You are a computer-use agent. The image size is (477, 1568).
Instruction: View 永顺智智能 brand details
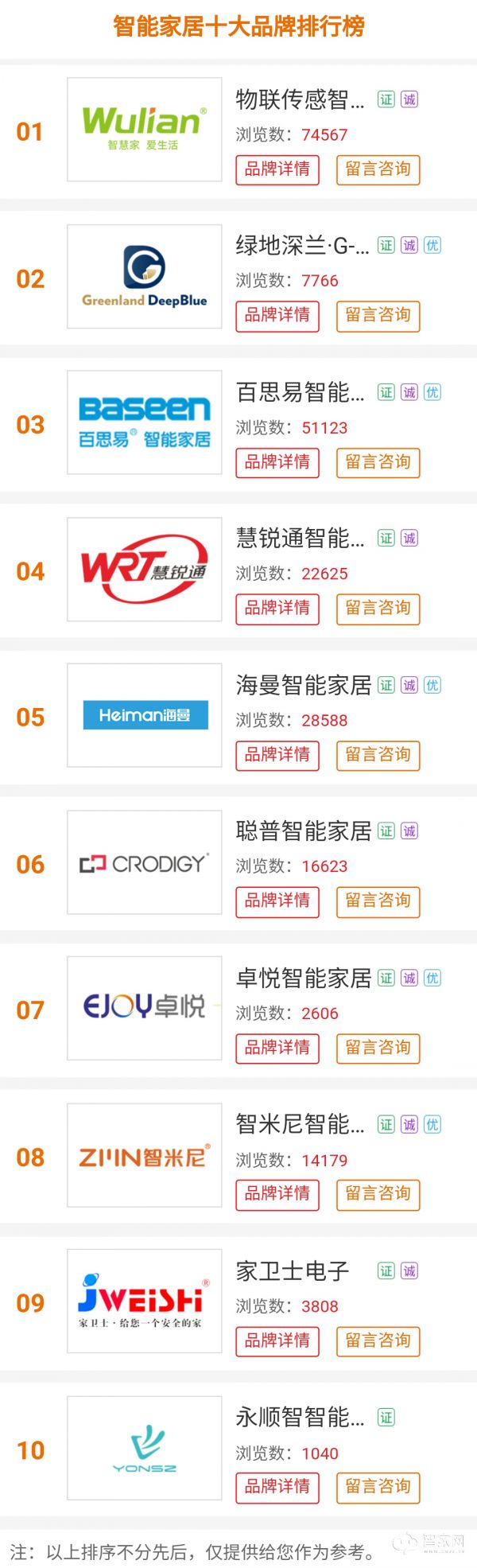pyautogui.click(x=277, y=1487)
